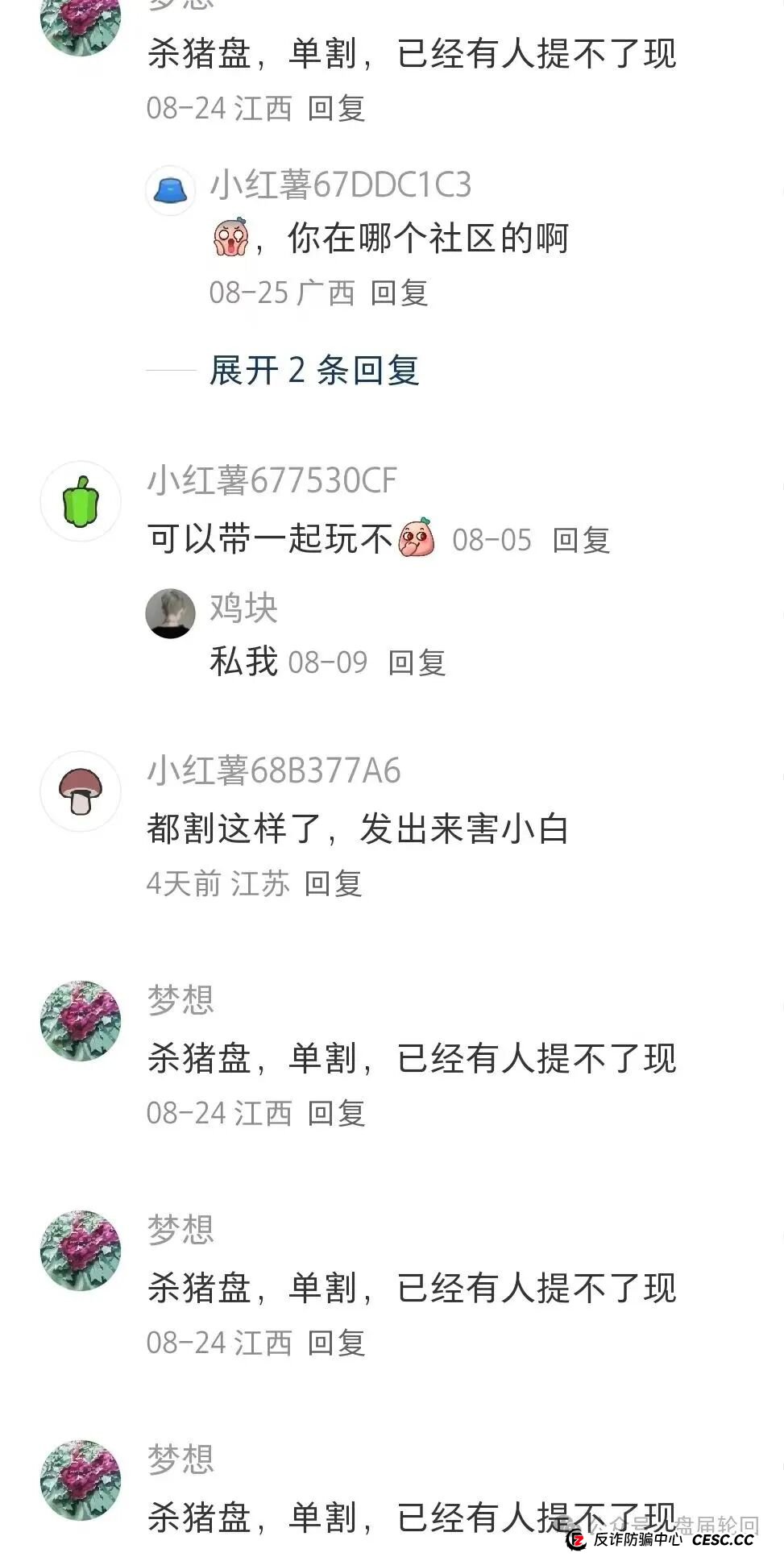Open the green pepper avatar of 小红薯677530CF
784x1557 pixels.
tap(81, 501)
